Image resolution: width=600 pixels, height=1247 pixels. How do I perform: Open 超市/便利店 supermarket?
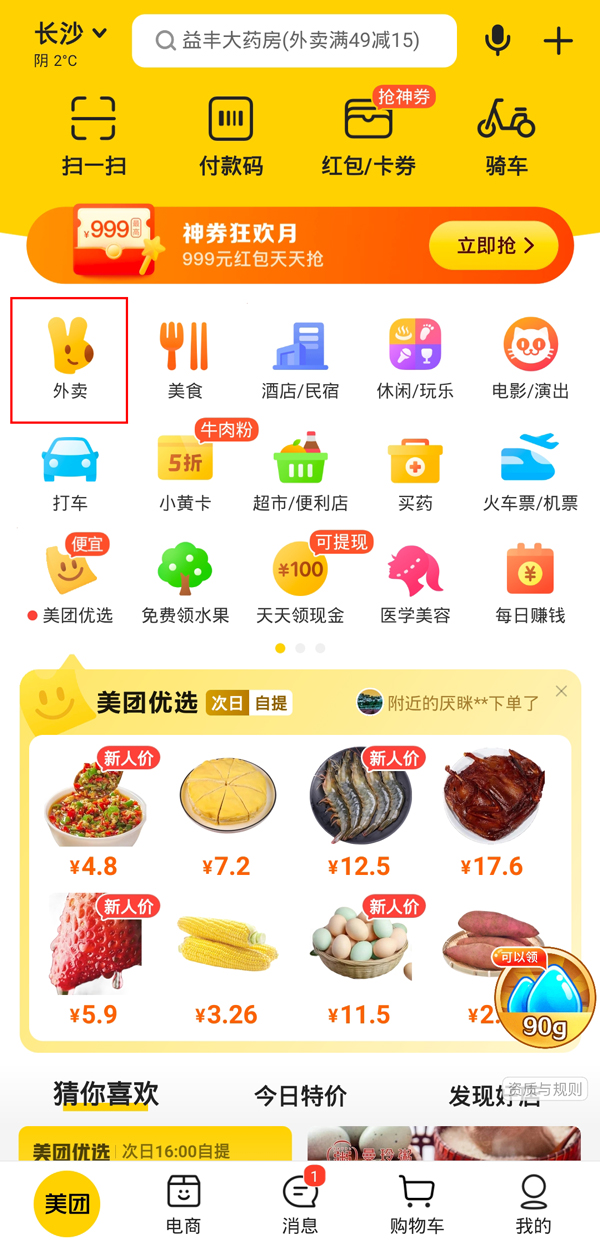[300, 473]
